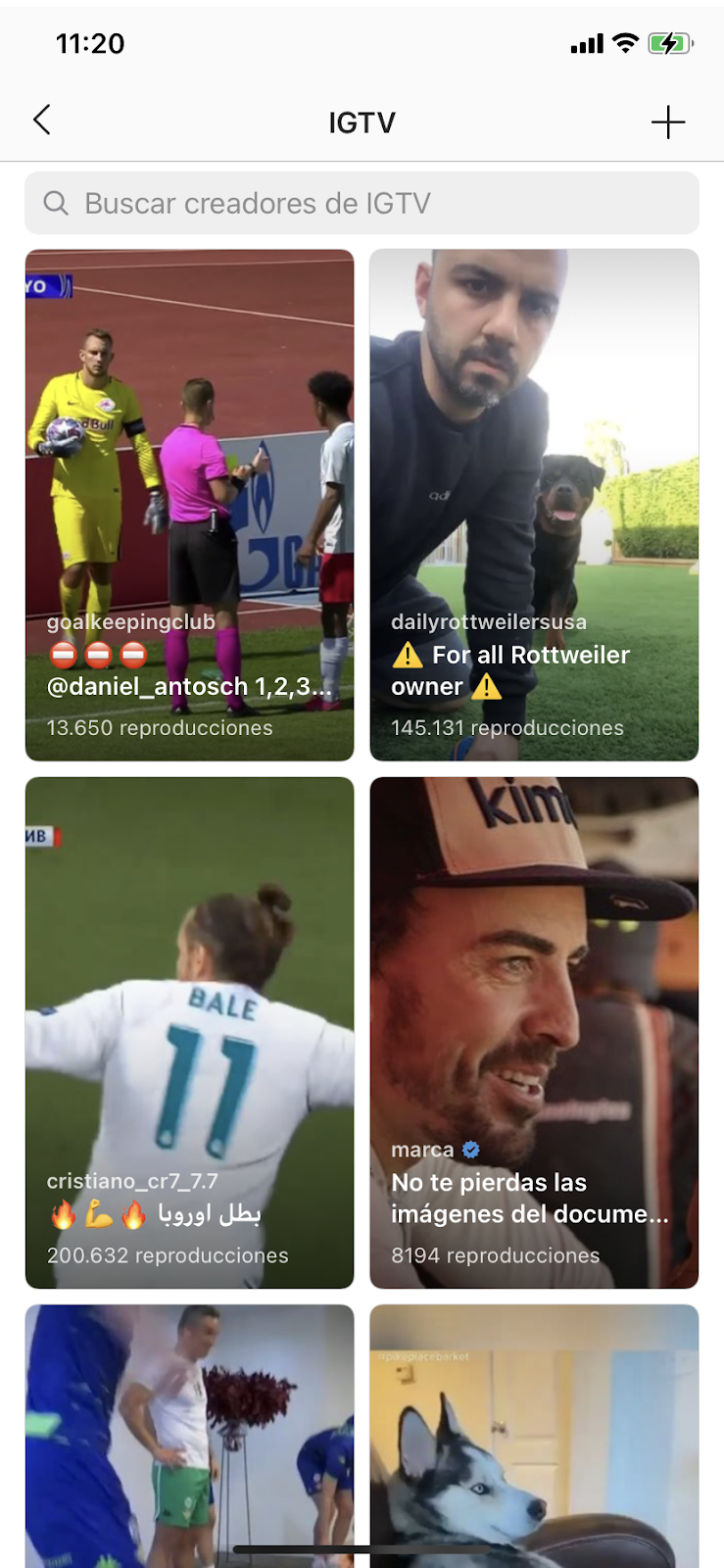Open the Buscar creadores de IGTV field
724x1568 pixels.
pyautogui.click(x=362, y=203)
